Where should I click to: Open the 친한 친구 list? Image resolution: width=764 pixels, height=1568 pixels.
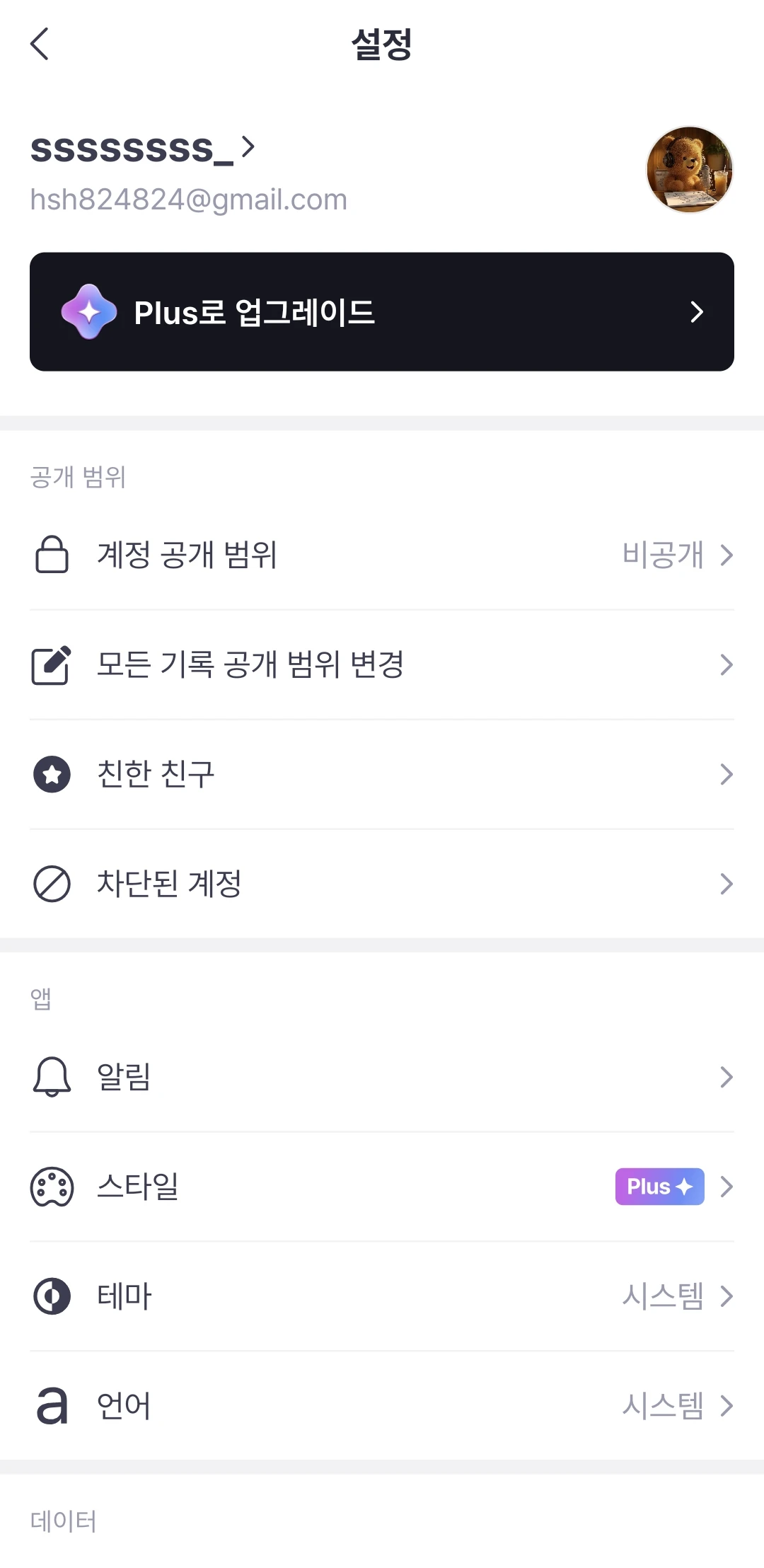pyautogui.click(x=382, y=774)
